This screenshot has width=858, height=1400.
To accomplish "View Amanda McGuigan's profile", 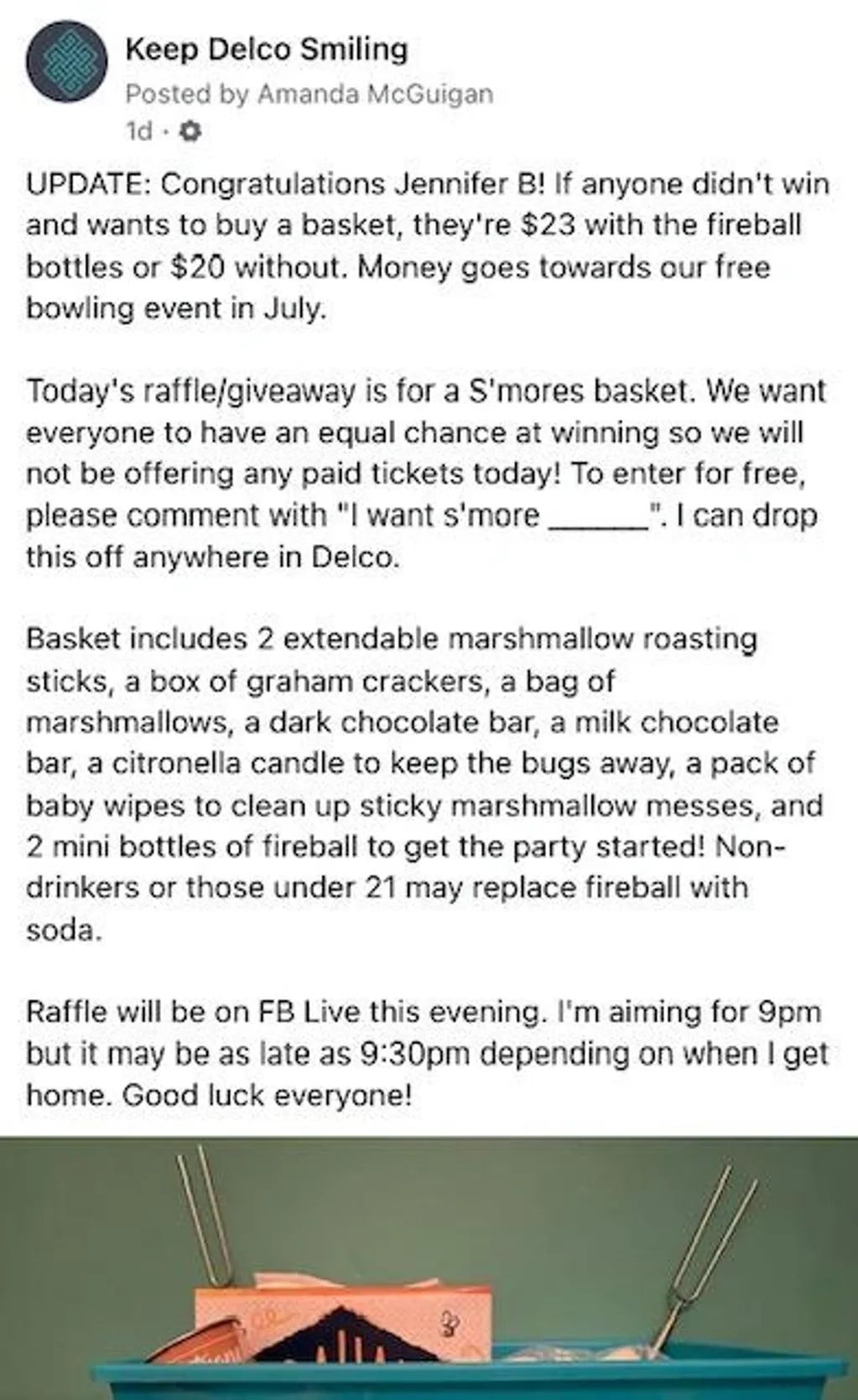I will [375, 94].
